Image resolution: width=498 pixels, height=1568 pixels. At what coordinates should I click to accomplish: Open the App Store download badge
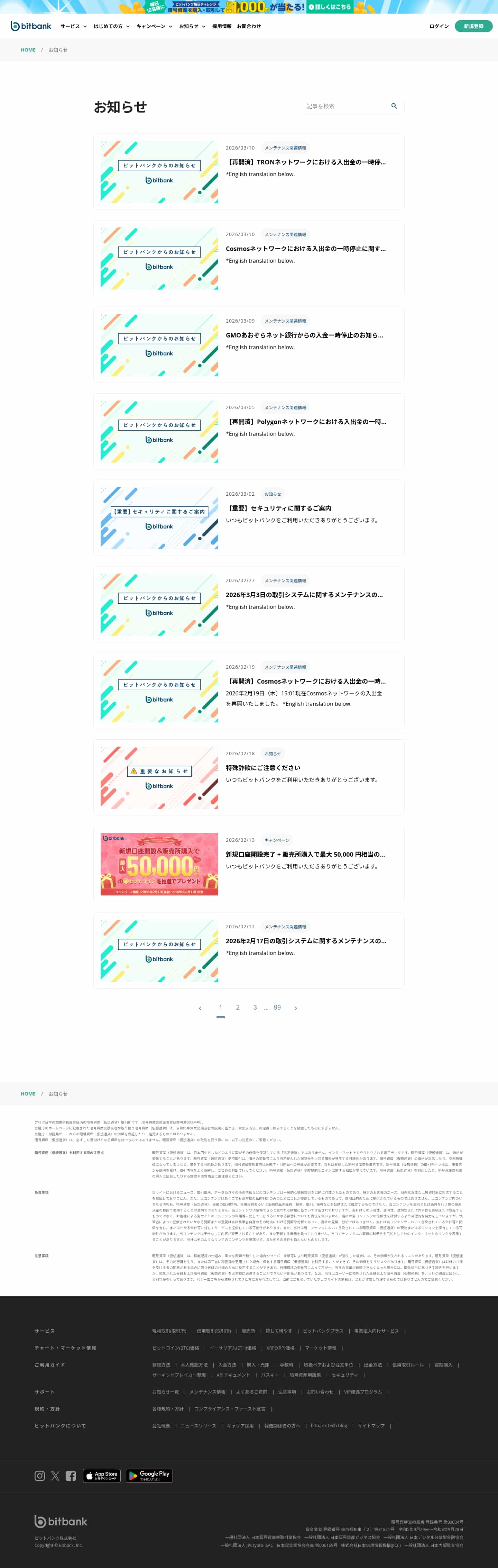102,1476
